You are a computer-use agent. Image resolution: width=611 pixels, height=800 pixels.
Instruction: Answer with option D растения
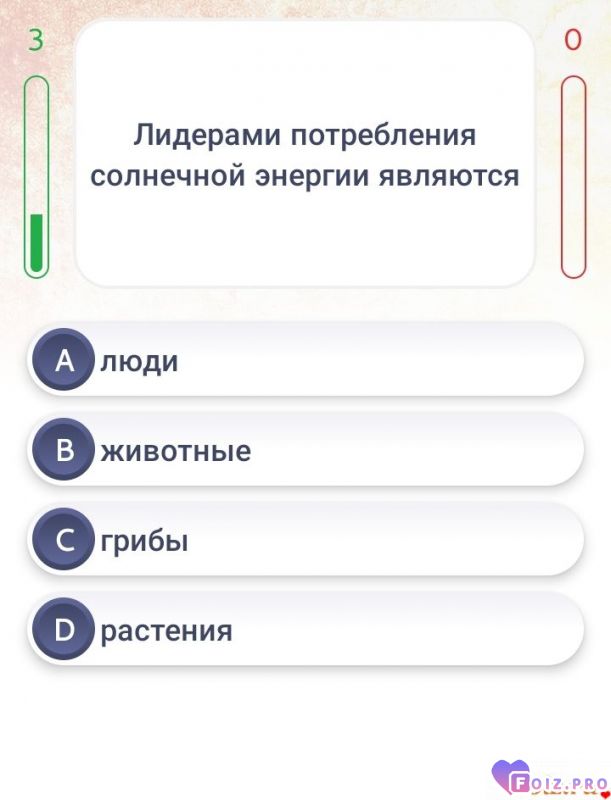[x=305, y=631]
